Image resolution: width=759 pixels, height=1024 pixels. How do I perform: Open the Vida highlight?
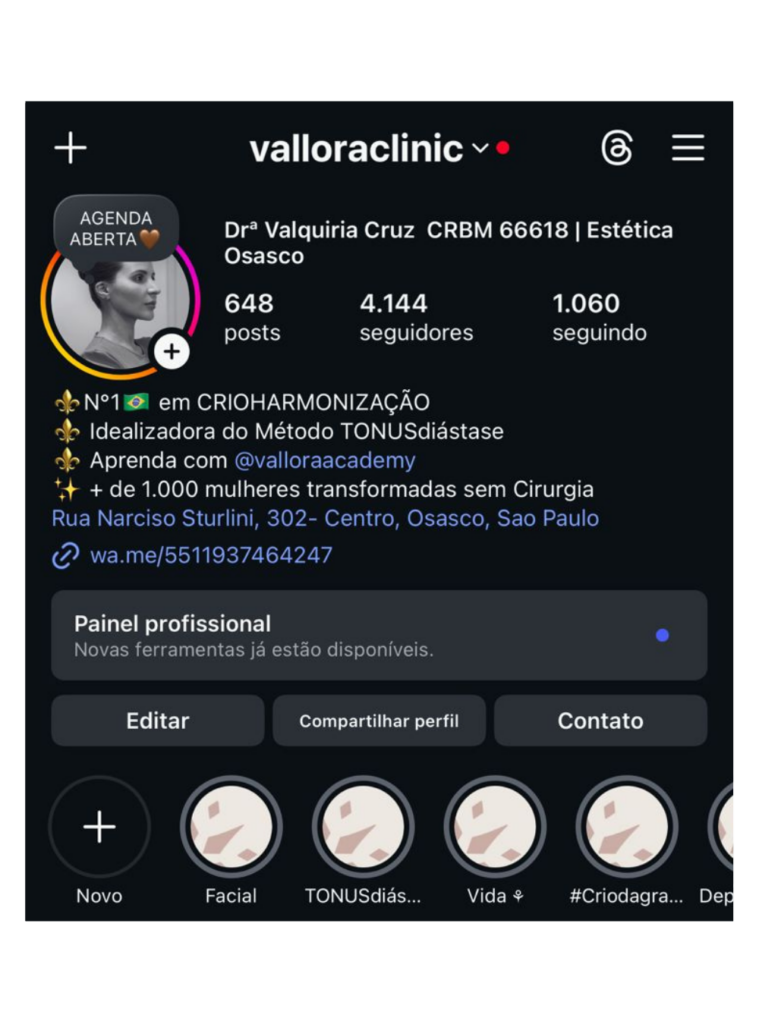pyautogui.click(x=495, y=827)
